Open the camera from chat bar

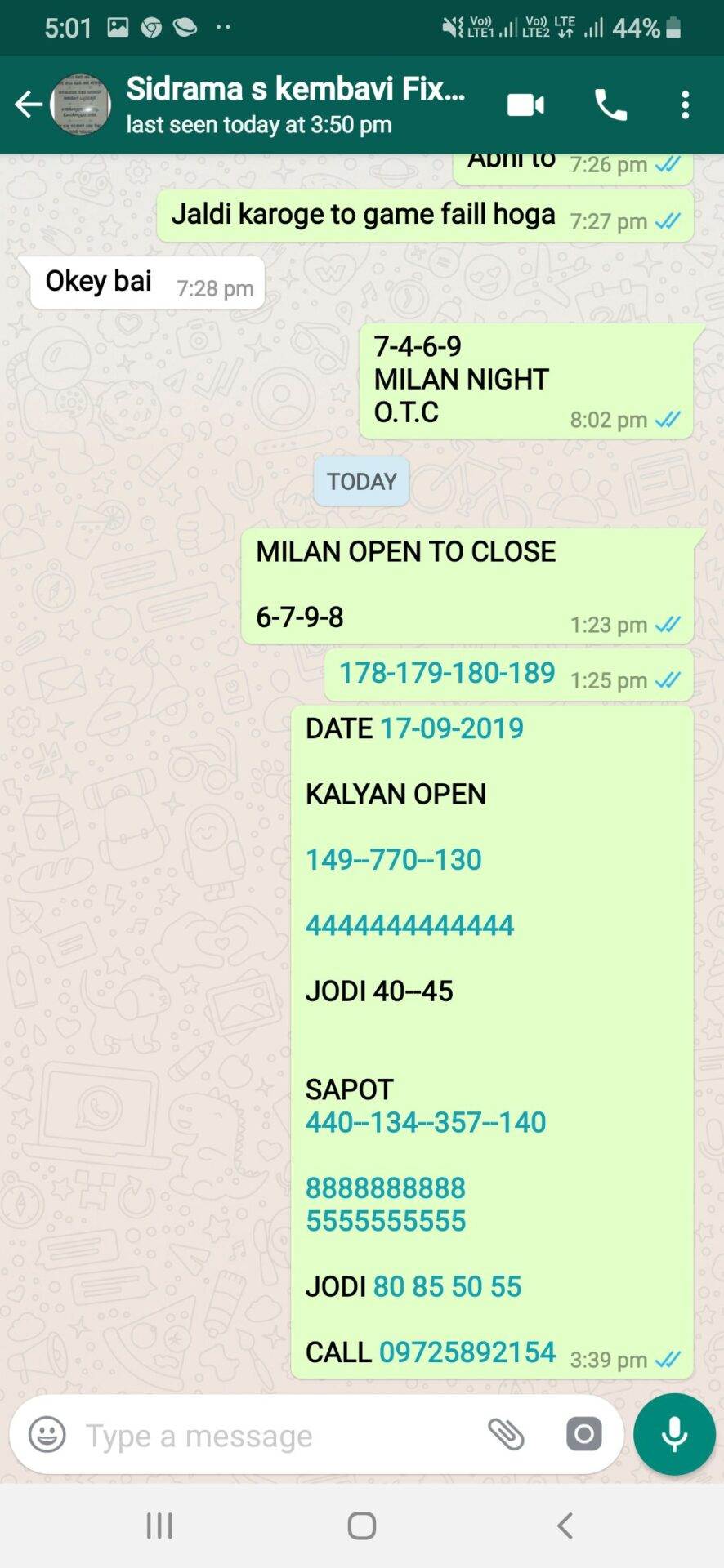[x=583, y=1435]
